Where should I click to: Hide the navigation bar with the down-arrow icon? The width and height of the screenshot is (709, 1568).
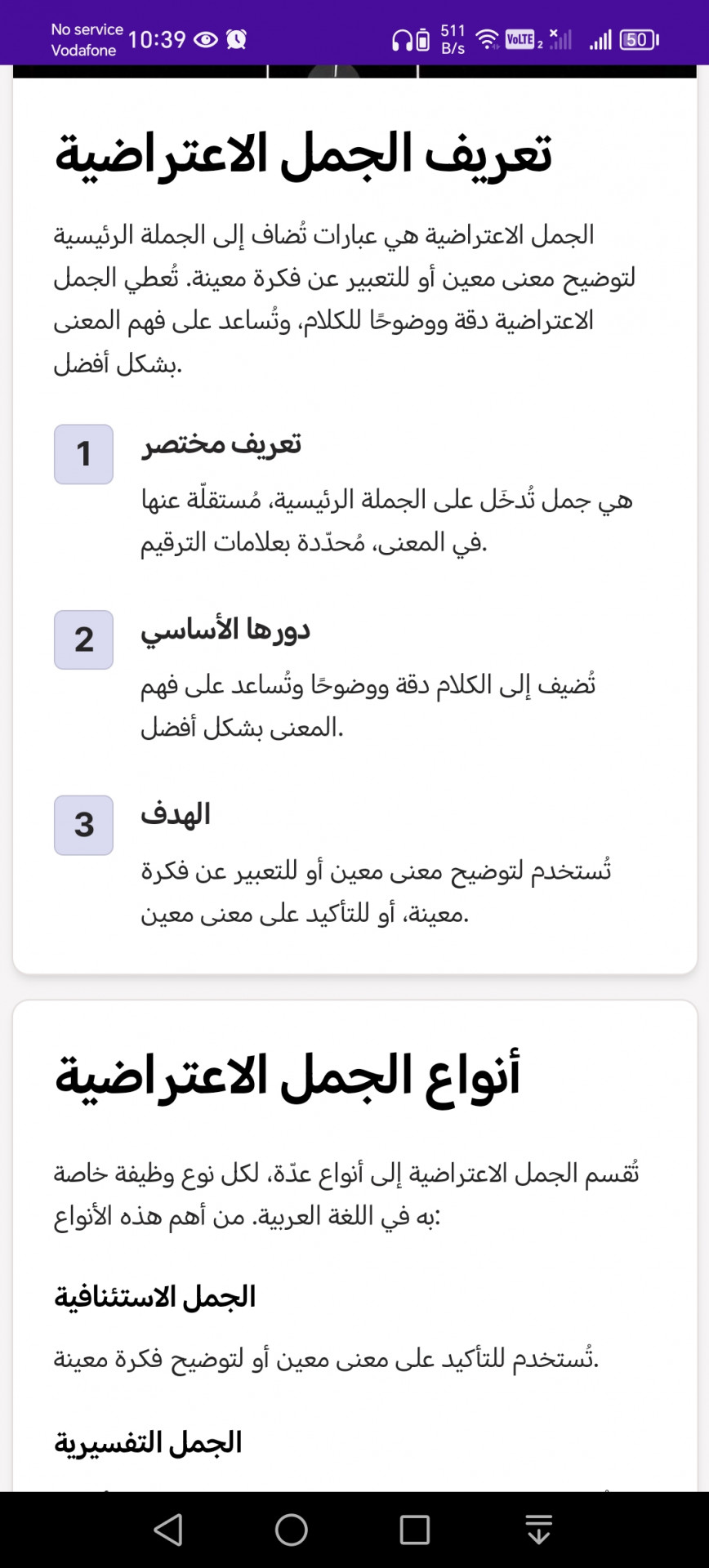tap(539, 1529)
